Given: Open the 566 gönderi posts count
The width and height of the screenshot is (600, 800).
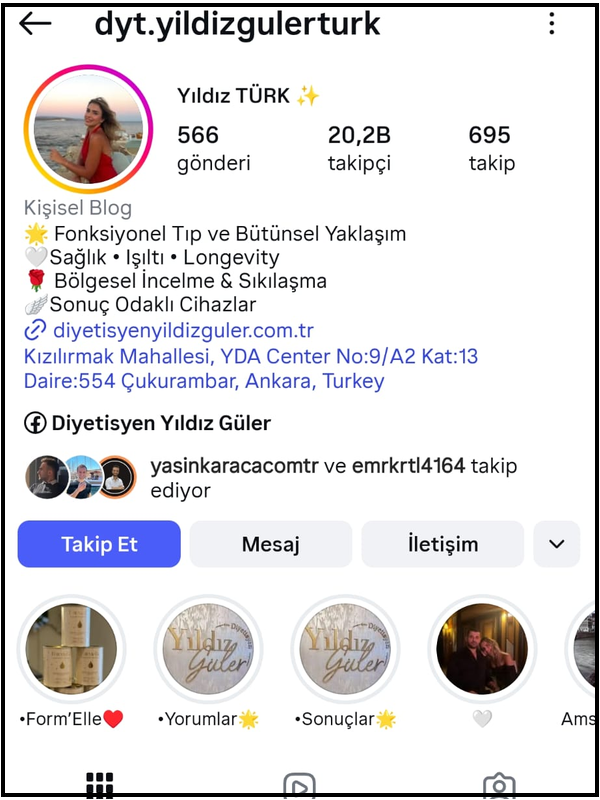Looking at the screenshot, I should 213,148.
